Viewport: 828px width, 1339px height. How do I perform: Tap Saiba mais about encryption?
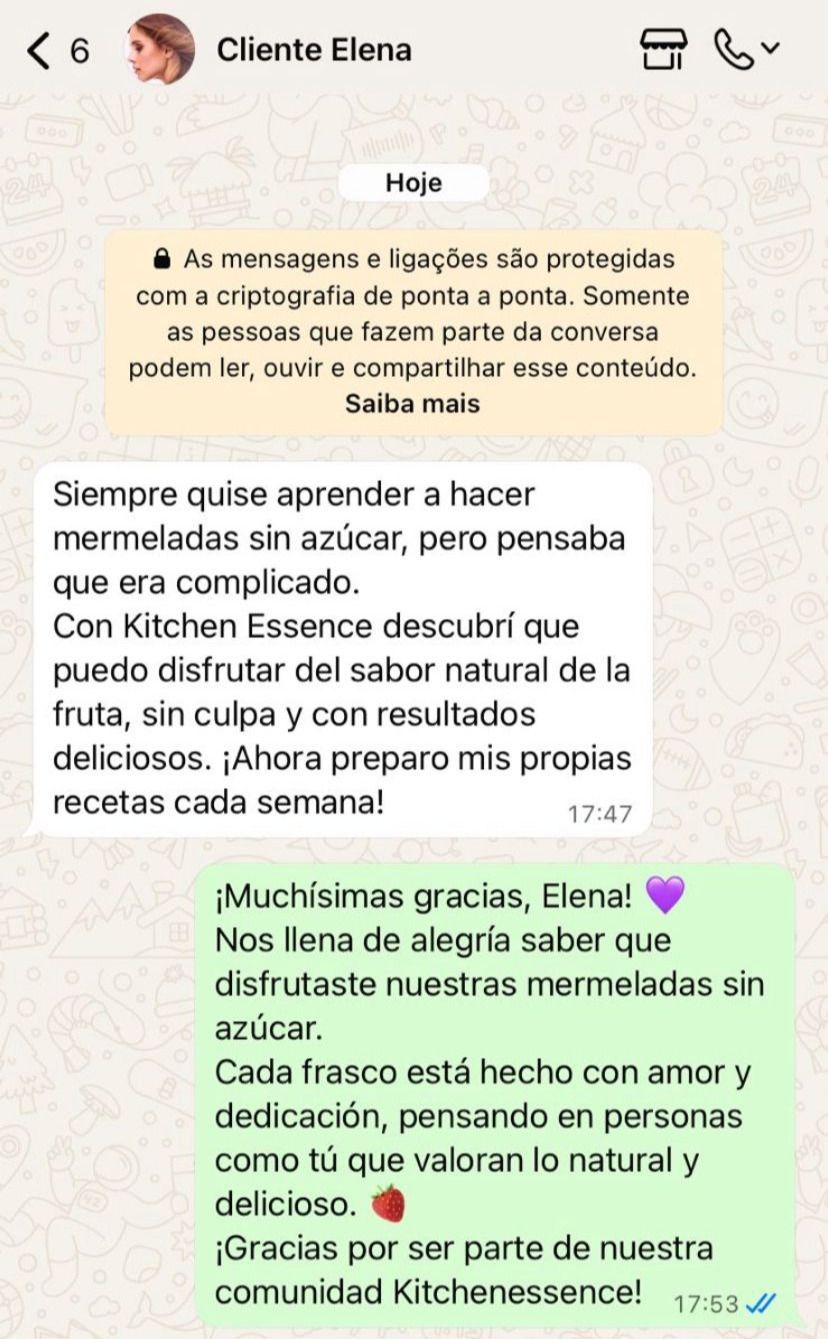413,404
